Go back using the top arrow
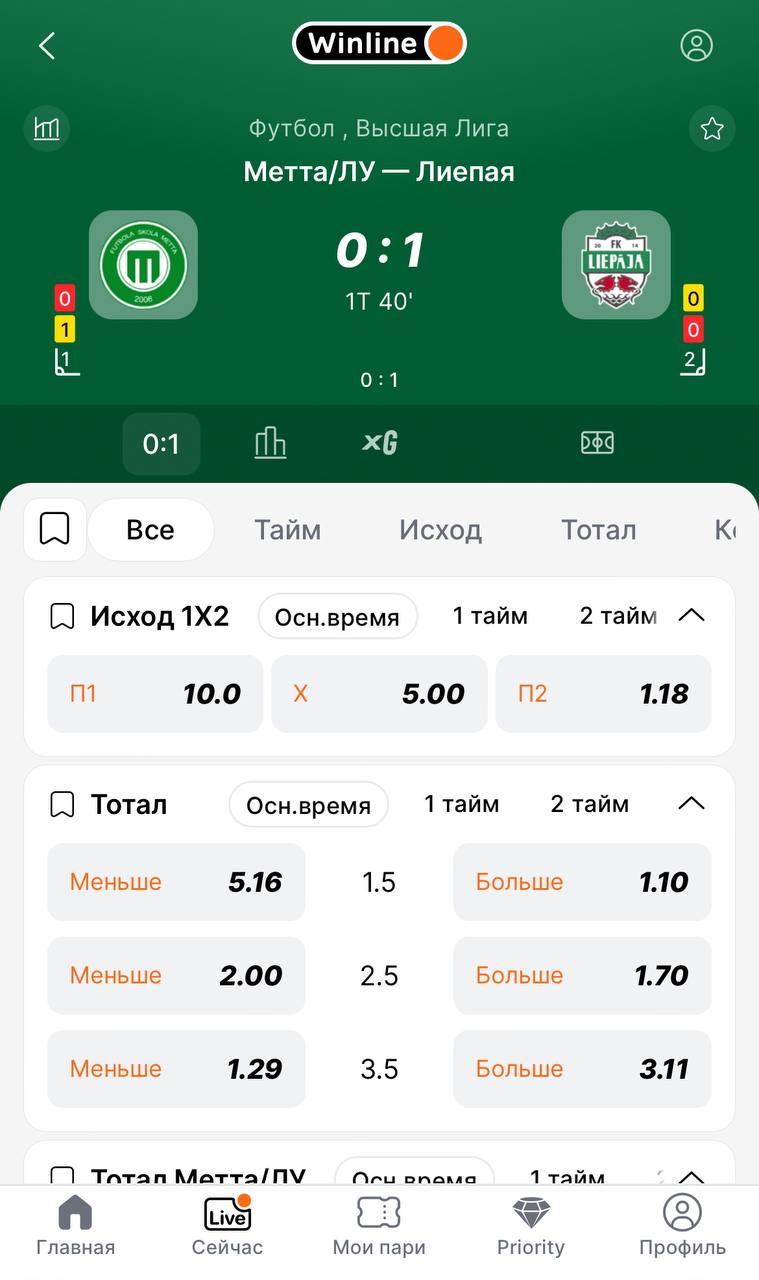 click(x=46, y=45)
